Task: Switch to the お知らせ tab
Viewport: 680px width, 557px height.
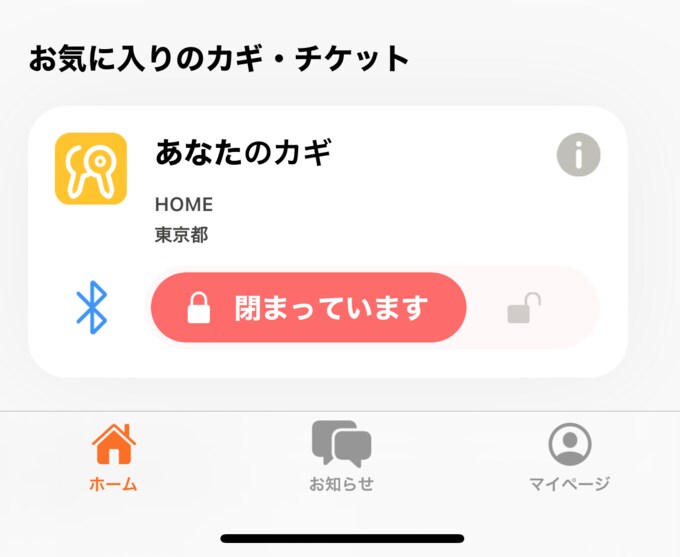Action: pyautogui.click(x=341, y=458)
